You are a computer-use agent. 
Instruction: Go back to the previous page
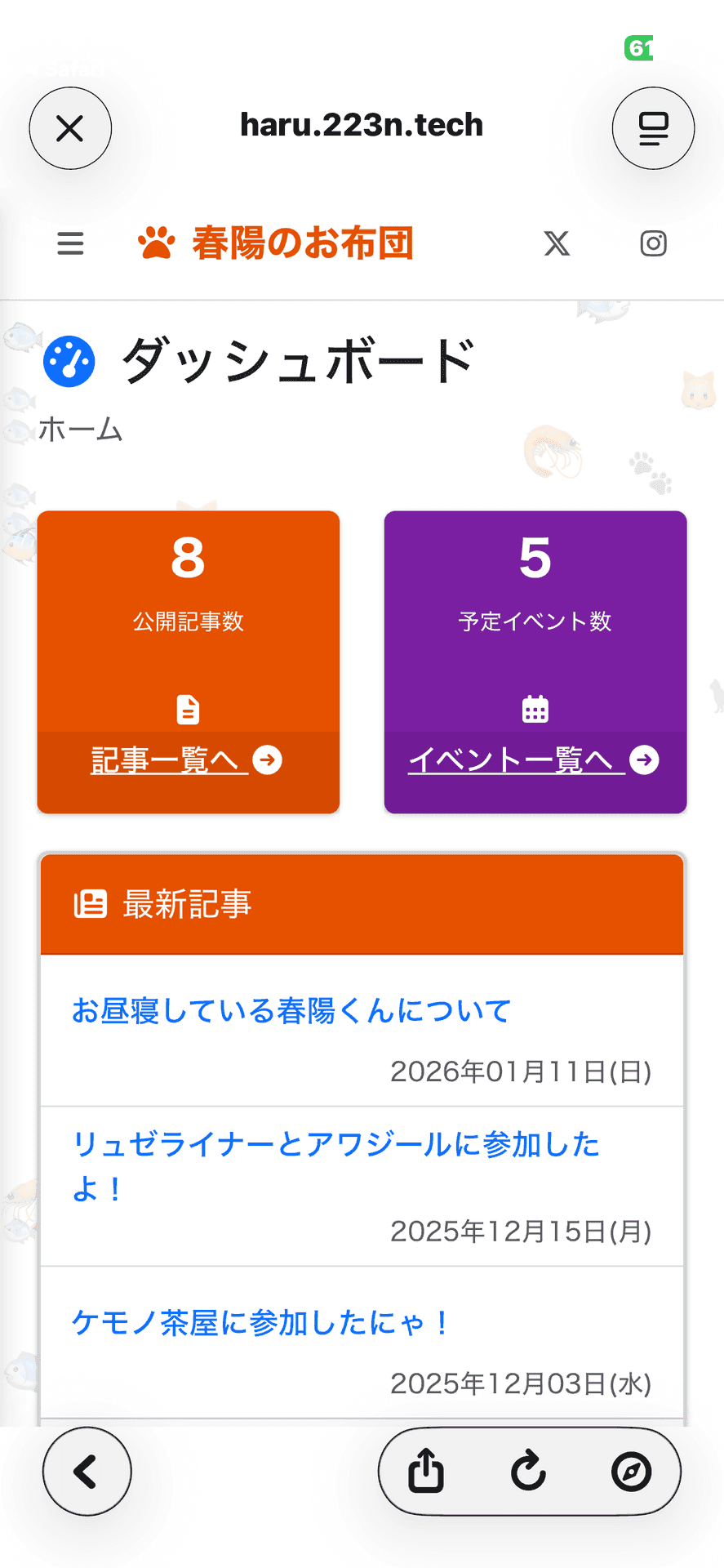click(x=87, y=1472)
